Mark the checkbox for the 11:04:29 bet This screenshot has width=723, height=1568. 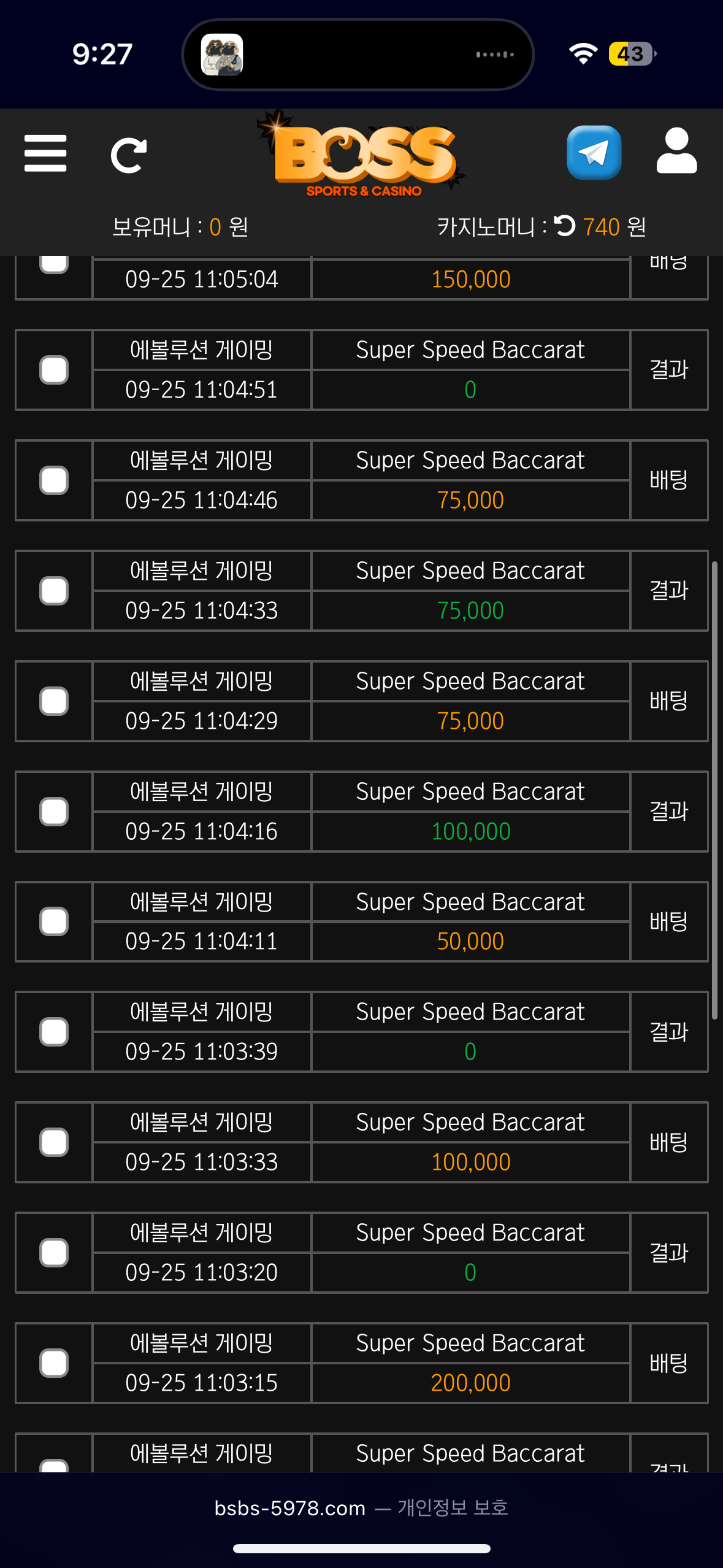54,701
